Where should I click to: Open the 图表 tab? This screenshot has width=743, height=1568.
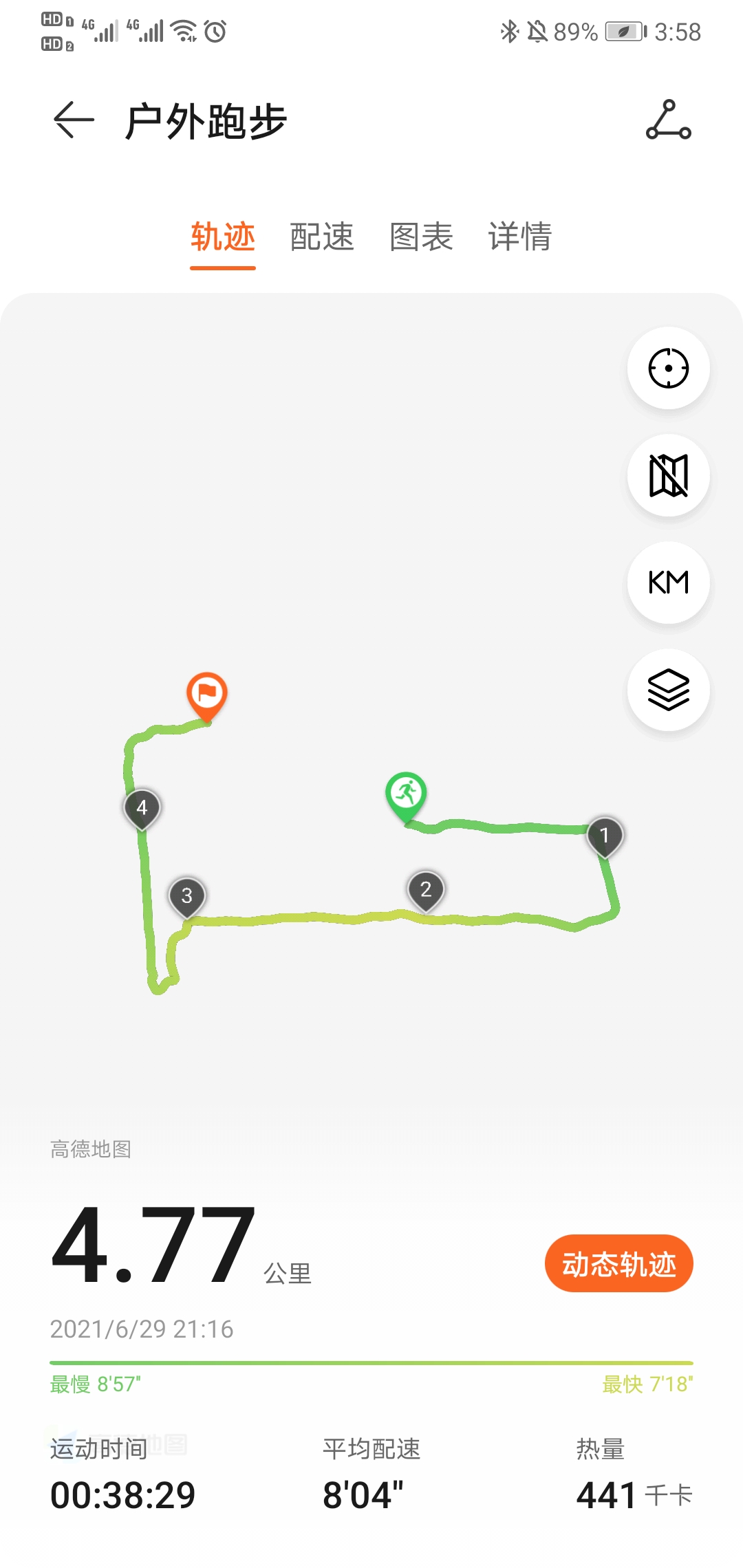(x=421, y=237)
